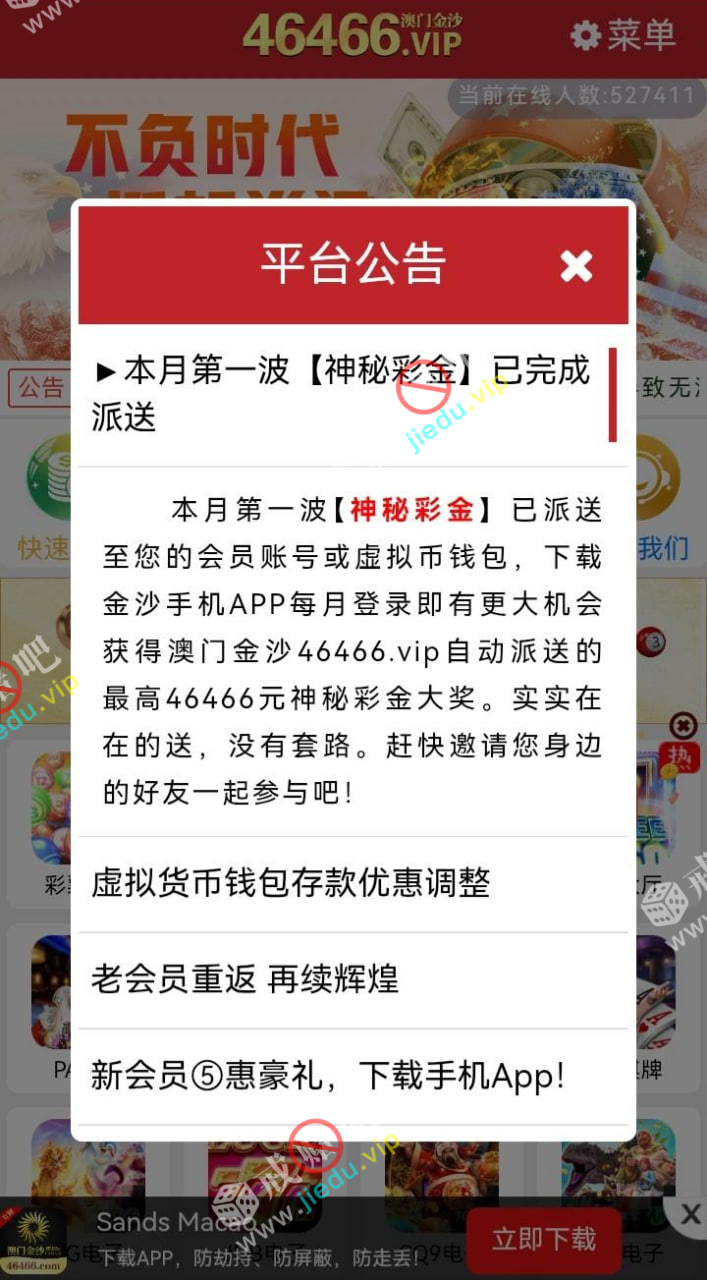Close the 平台公告 announcement dialog
Image resolution: width=707 pixels, height=1280 pixels.
(x=576, y=265)
